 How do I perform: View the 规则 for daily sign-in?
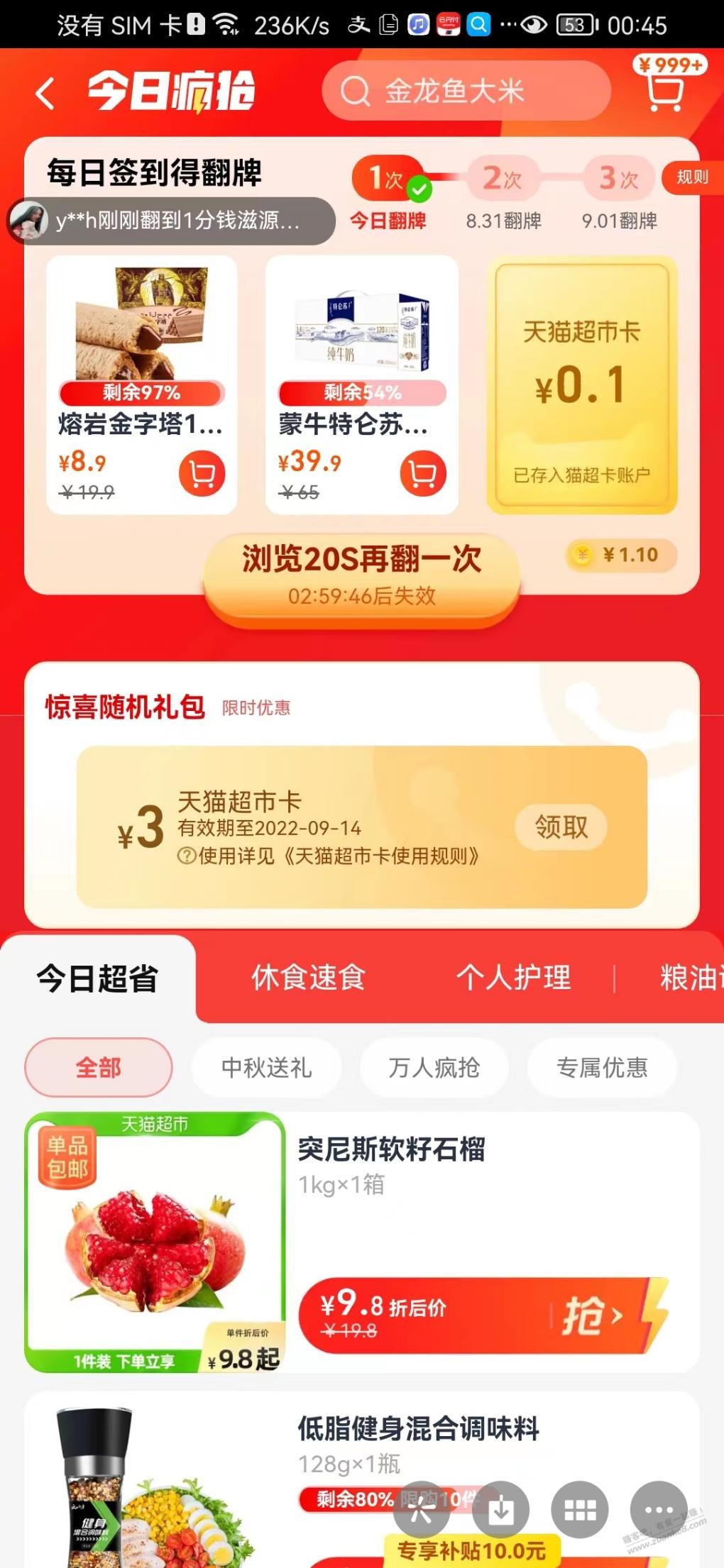coord(691,177)
